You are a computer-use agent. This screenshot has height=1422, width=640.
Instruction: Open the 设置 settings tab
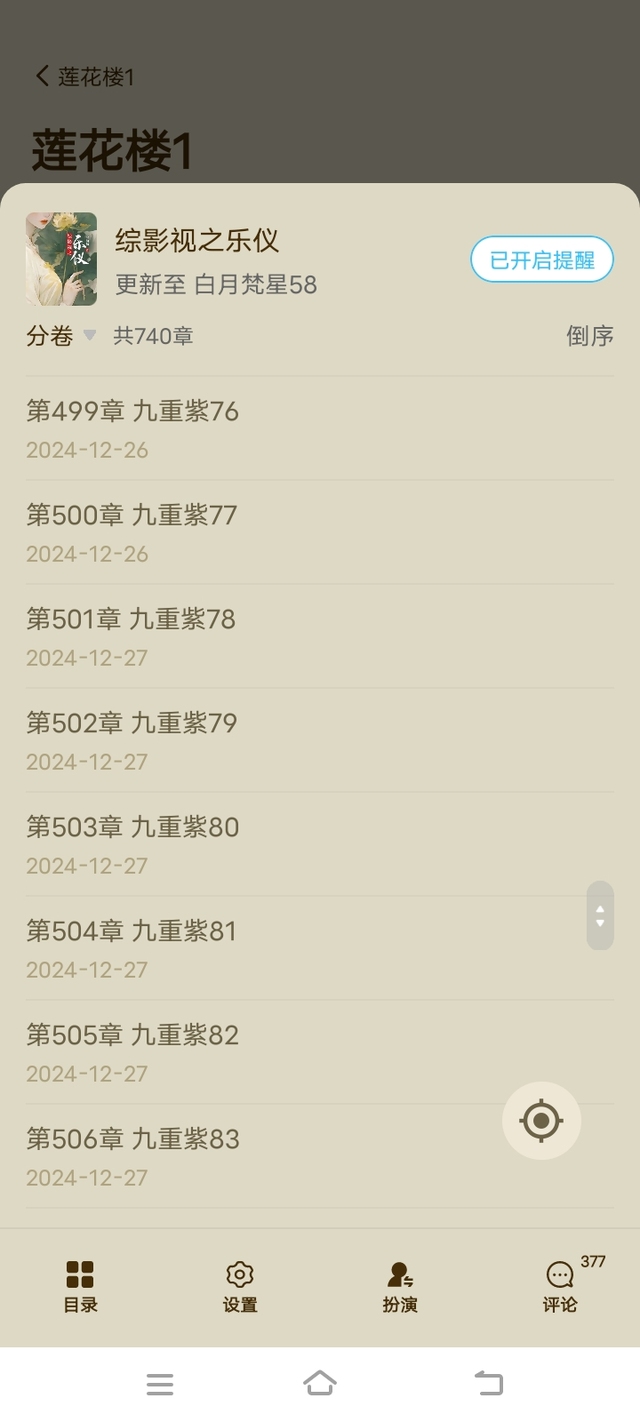point(240,1286)
